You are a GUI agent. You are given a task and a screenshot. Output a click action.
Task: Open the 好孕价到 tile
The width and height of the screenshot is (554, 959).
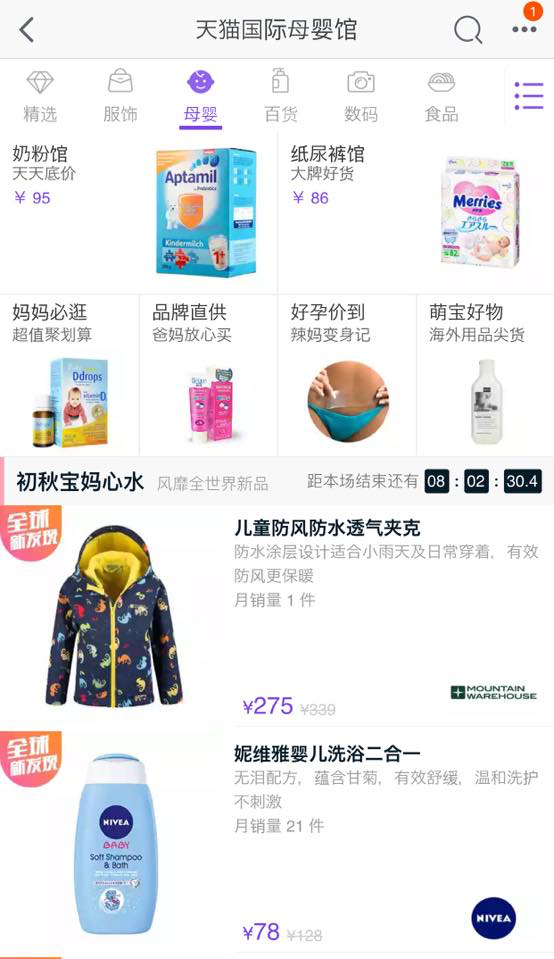tap(347, 375)
